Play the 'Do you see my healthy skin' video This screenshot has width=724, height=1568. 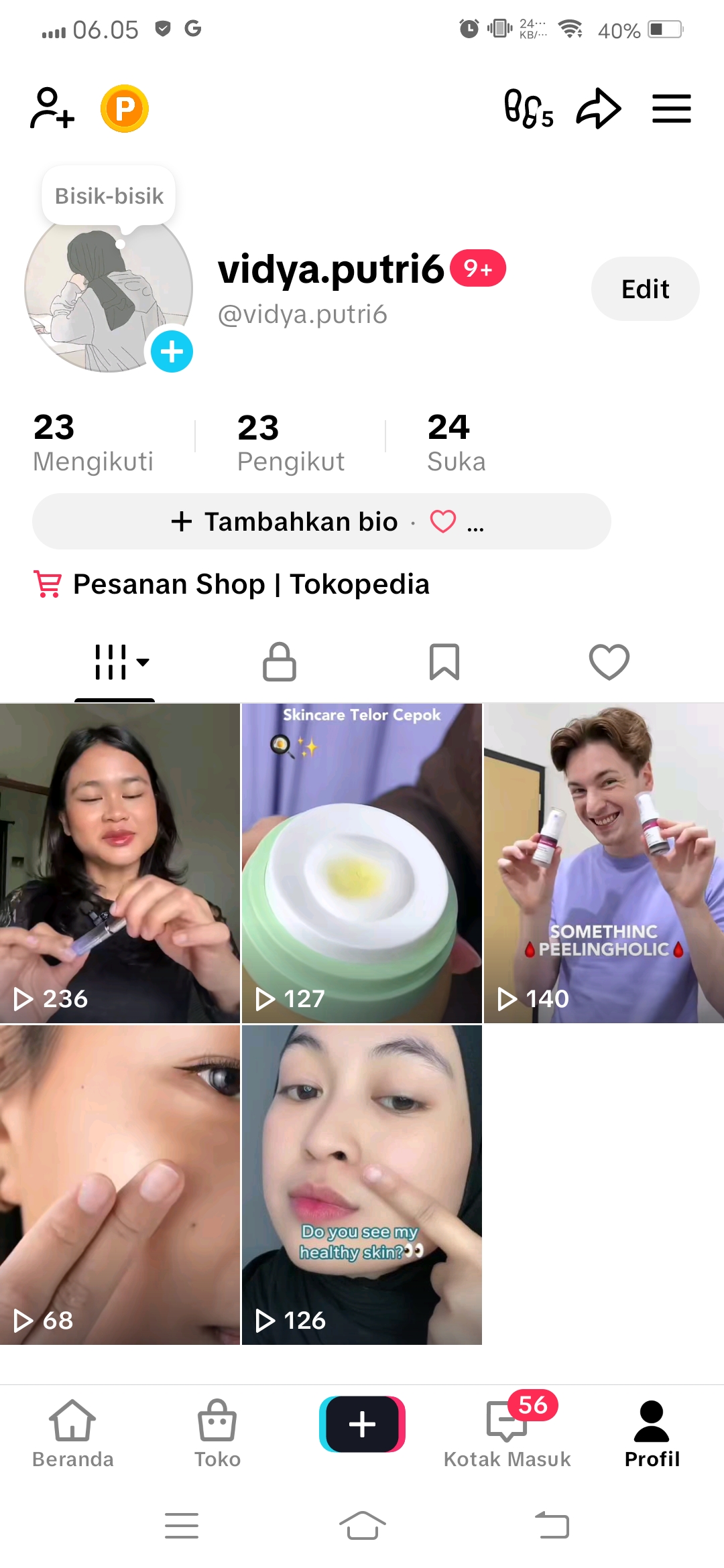(362, 1185)
